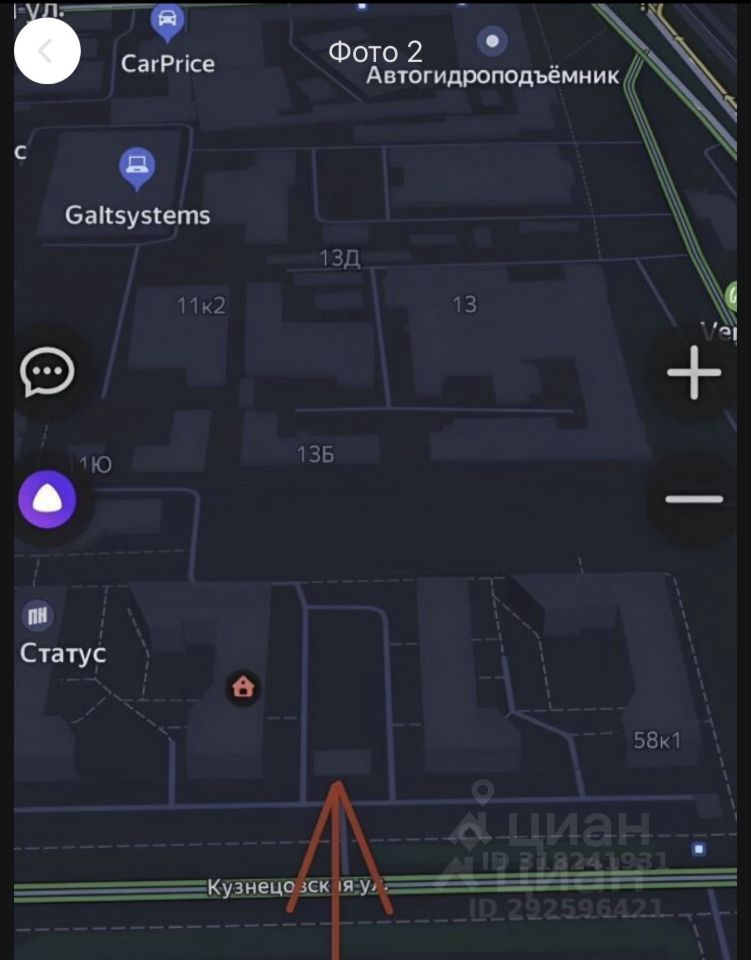
Task: Go back from the Фото 2 viewer
Action: pyautogui.click(x=46, y=51)
